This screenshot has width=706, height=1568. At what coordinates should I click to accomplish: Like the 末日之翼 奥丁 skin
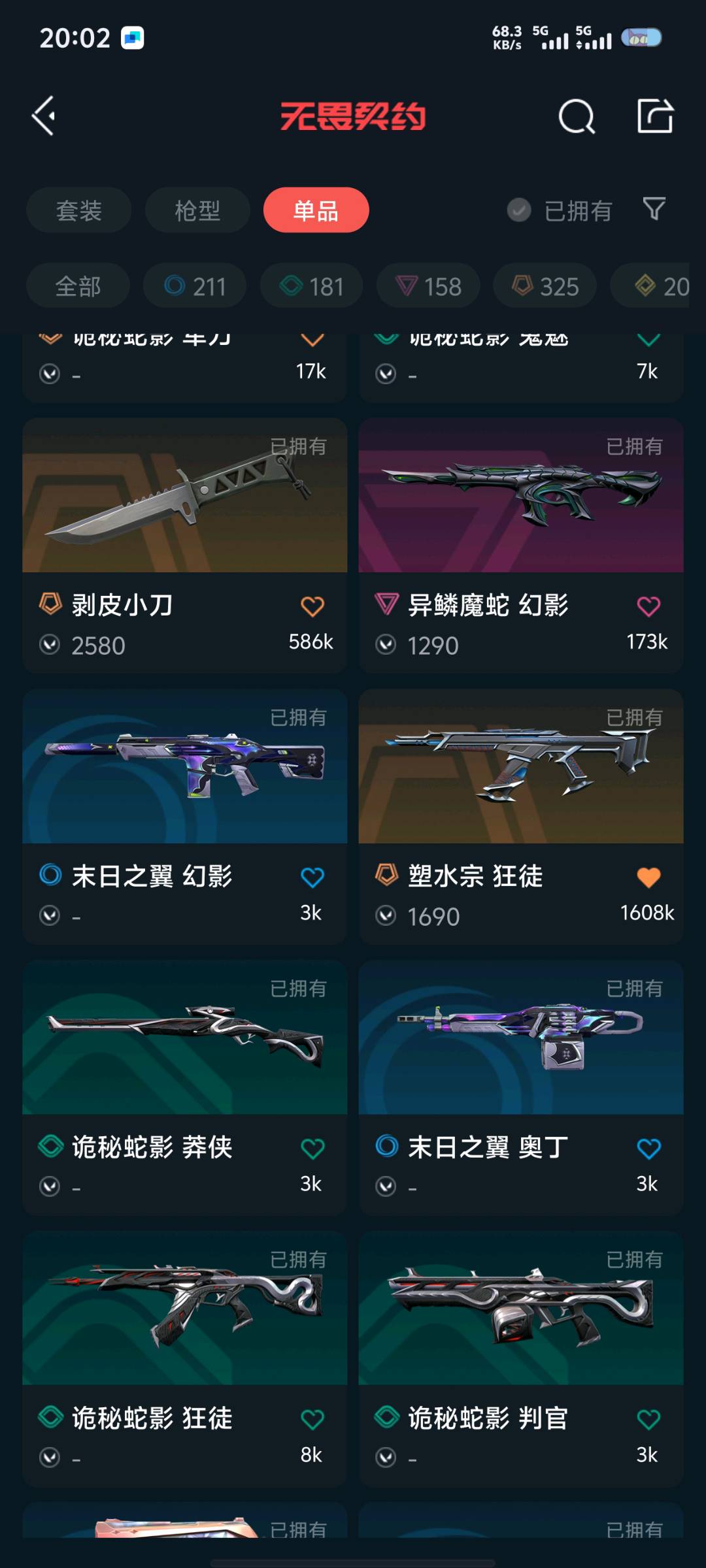(648, 1149)
